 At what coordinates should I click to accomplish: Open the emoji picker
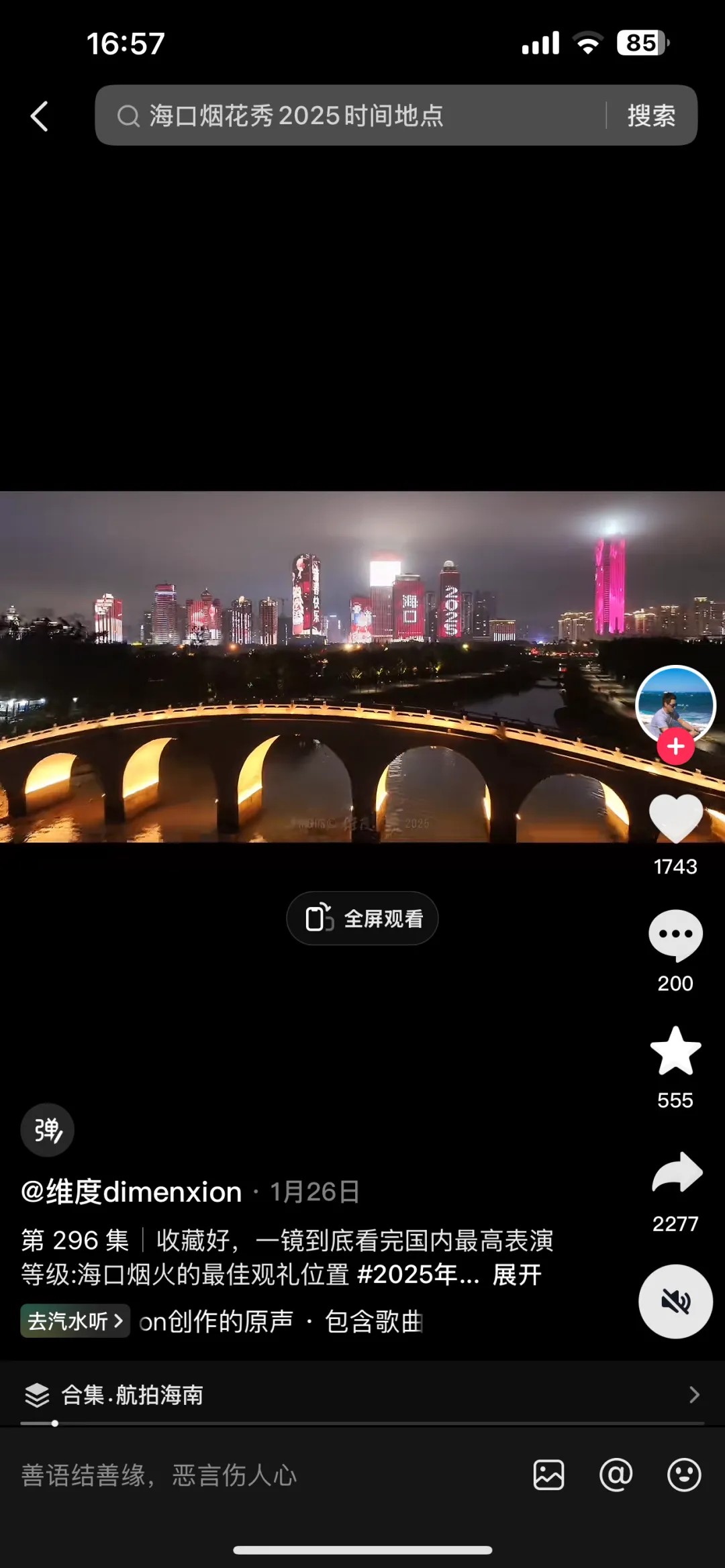click(x=684, y=1475)
